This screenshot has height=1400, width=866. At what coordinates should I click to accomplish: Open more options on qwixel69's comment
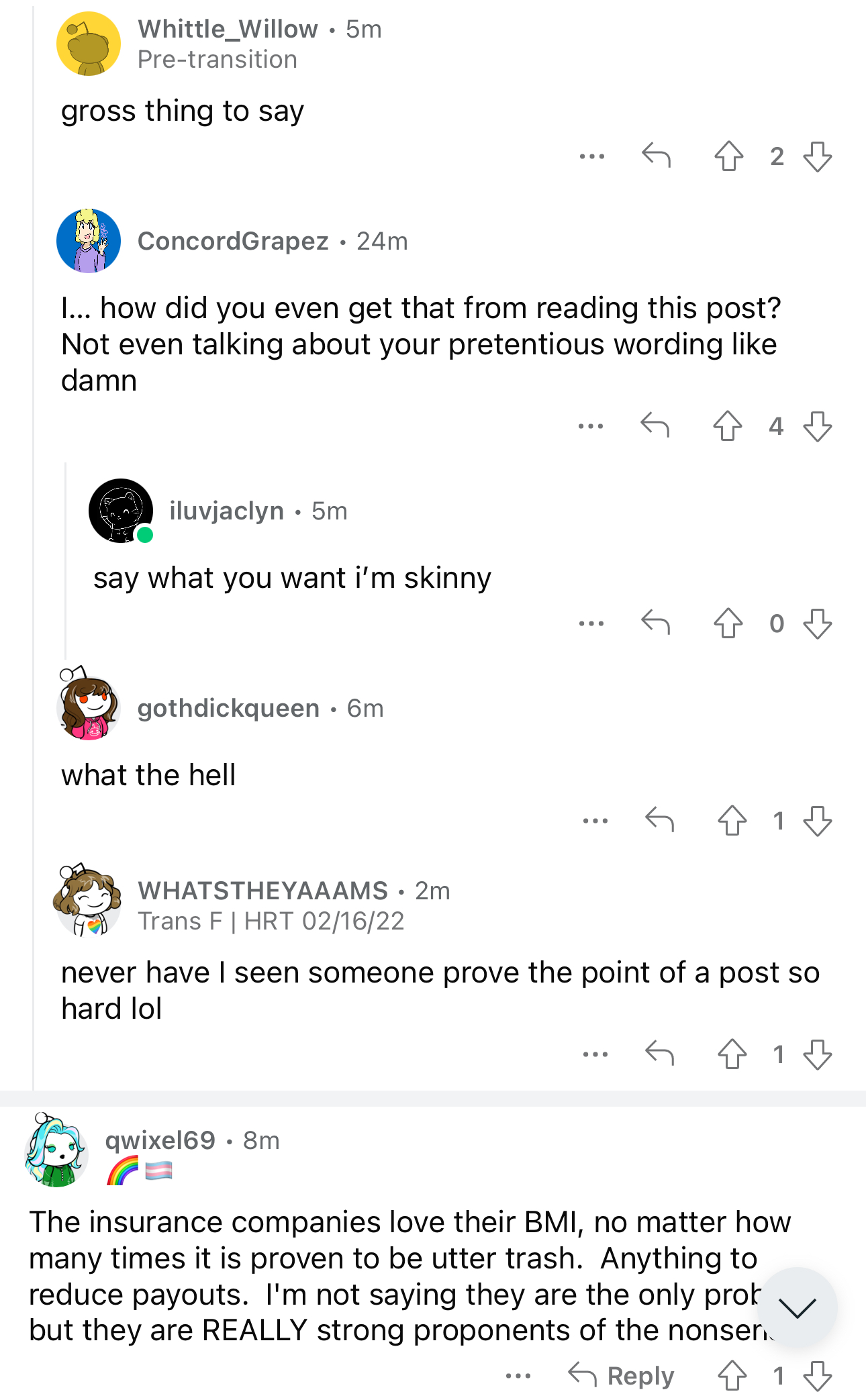pos(518,1376)
